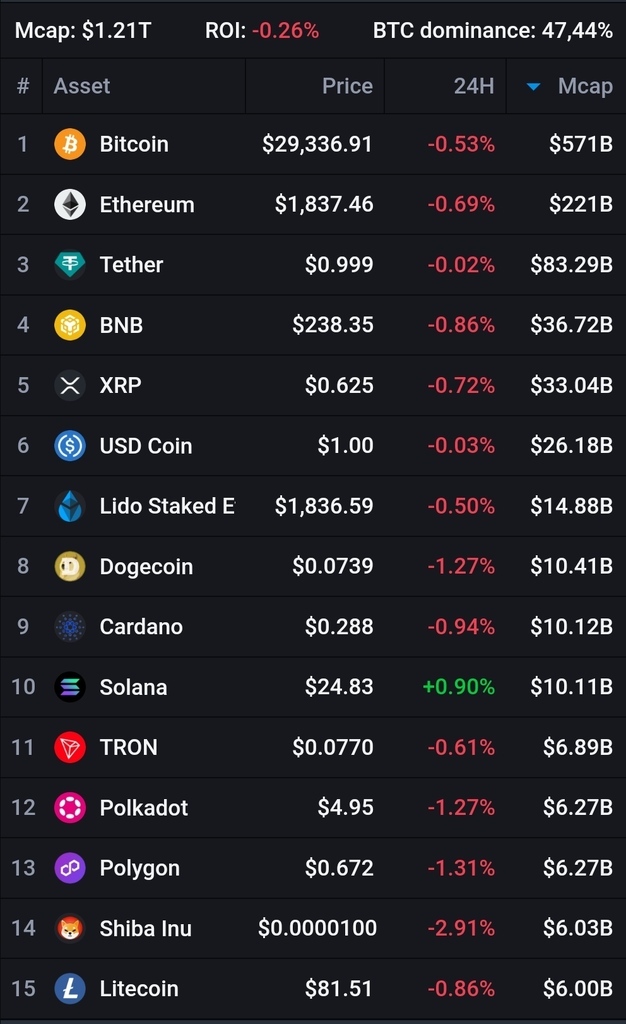Open Shiba Inu details
Screen dimensions: 626x1024
(313, 928)
